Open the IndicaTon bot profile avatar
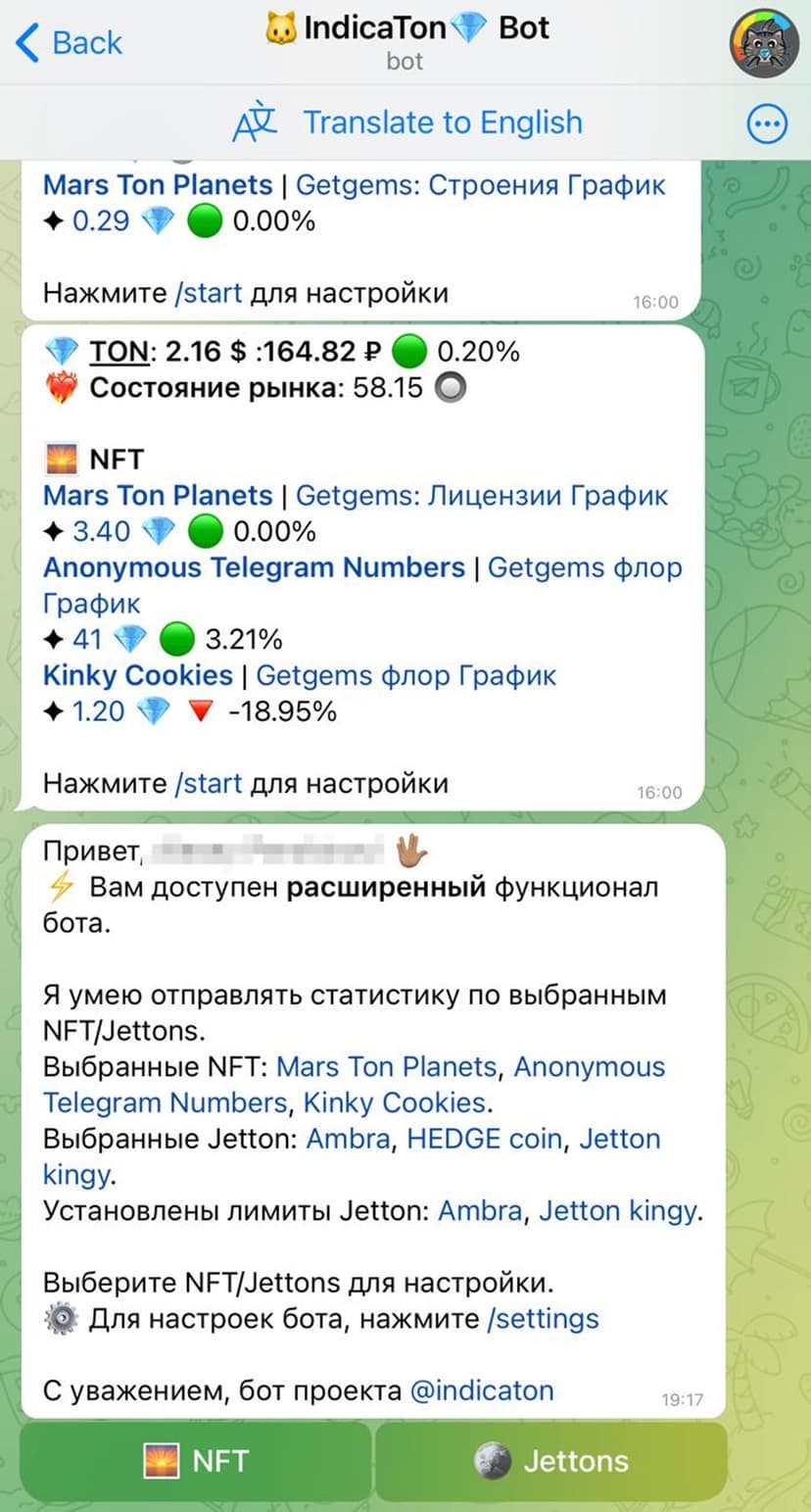 tap(764, 44)
